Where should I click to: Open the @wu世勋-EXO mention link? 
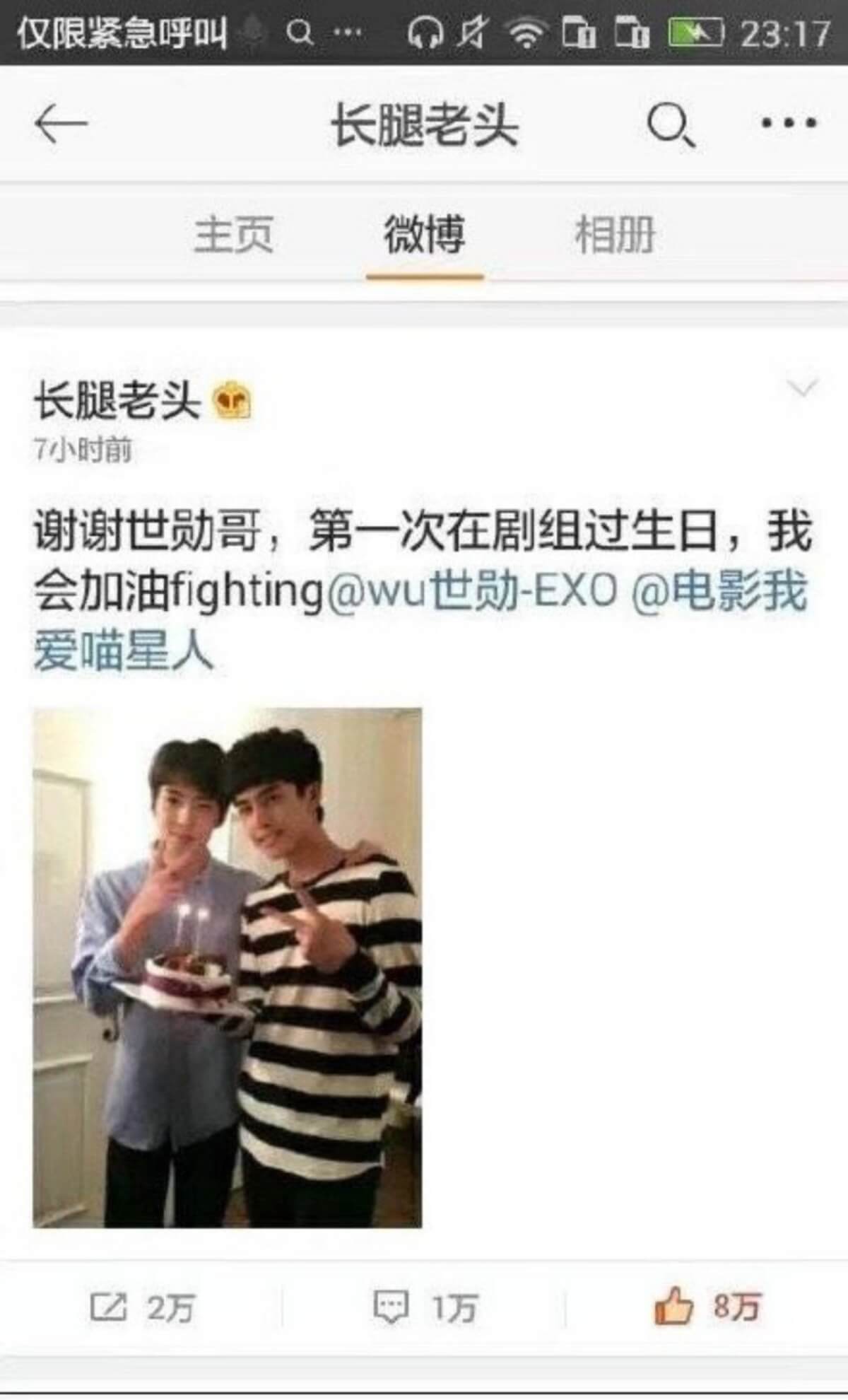(x=471, y=591)
